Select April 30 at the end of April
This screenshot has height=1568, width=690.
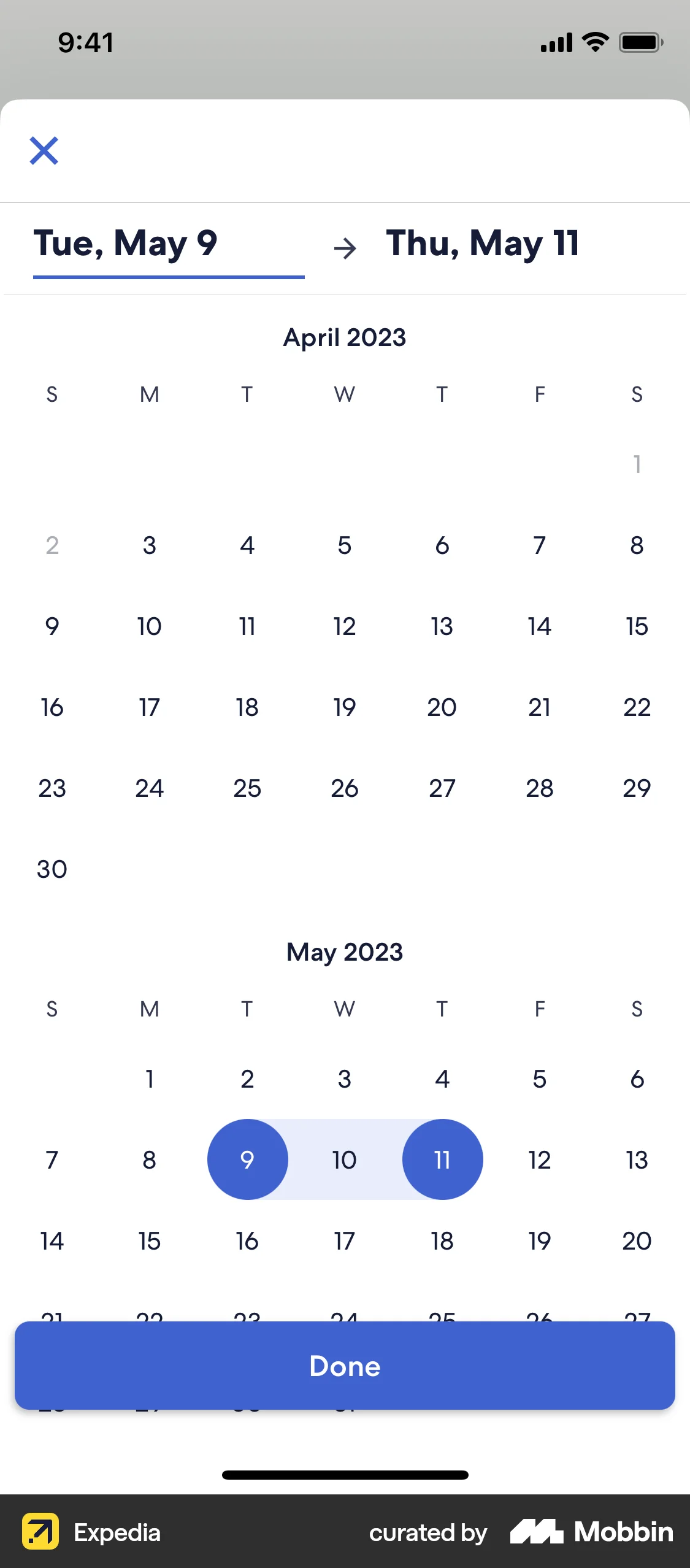52,869
